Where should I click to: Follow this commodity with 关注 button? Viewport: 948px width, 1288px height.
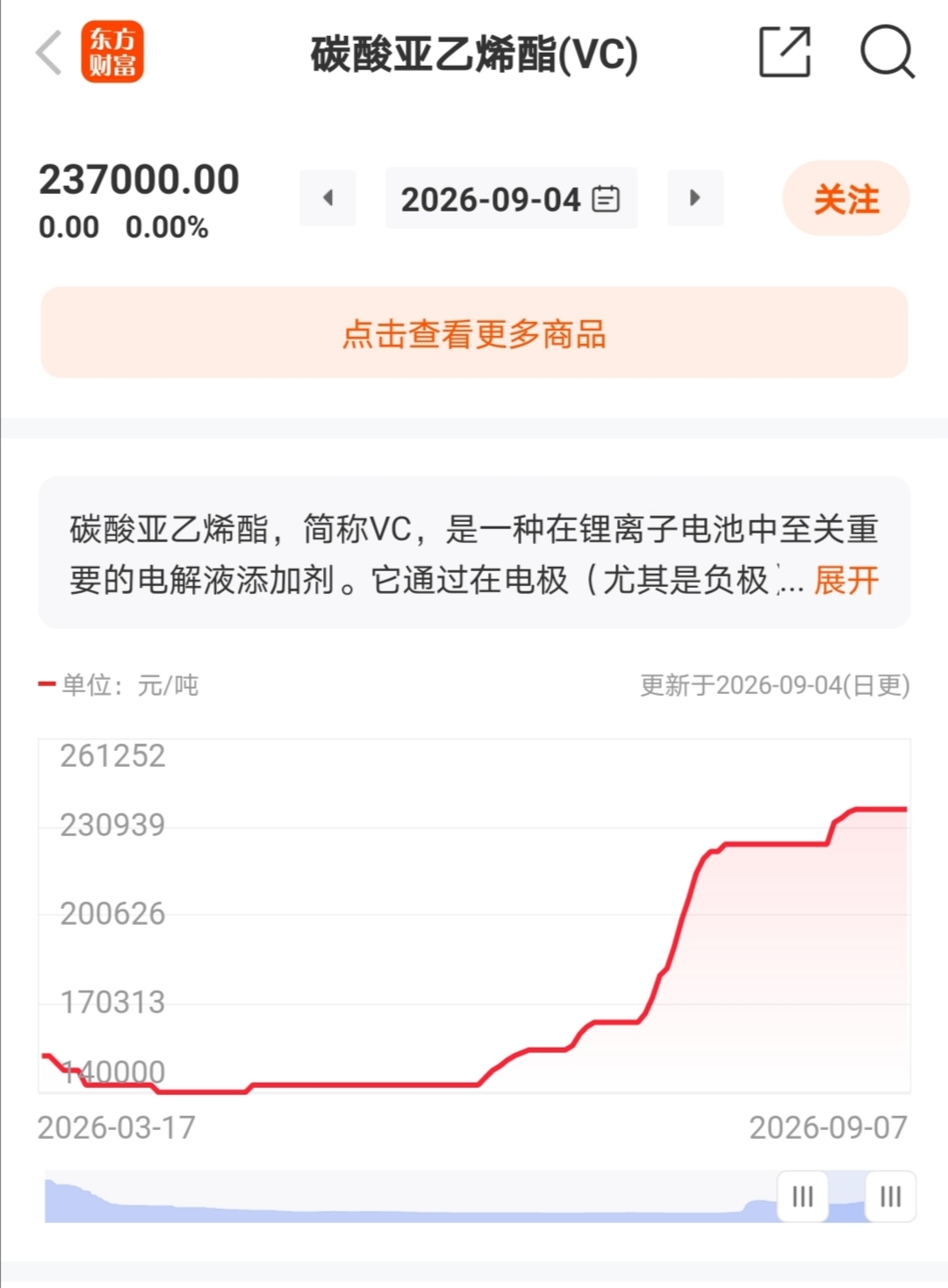point(846,198)
